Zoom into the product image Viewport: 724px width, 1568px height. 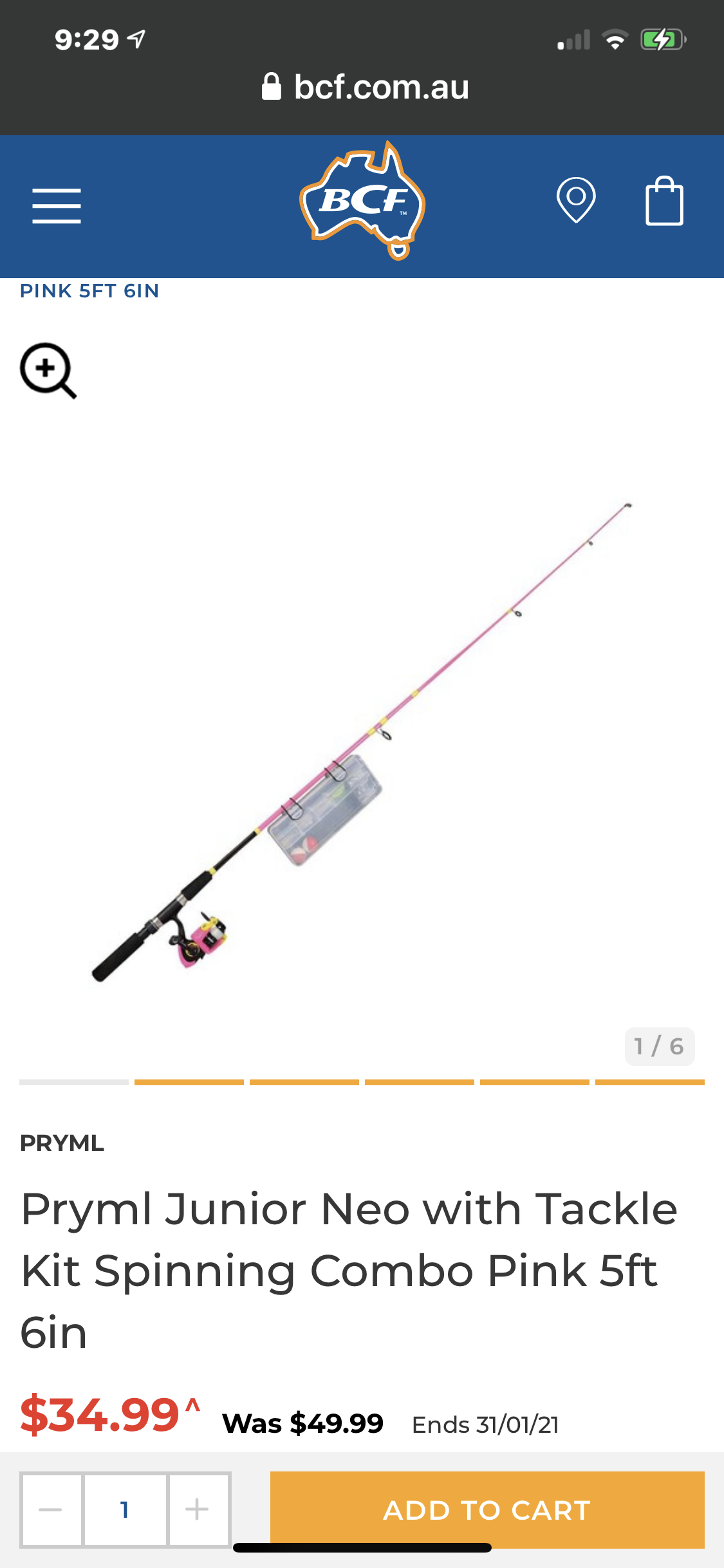tap(48, 370)
